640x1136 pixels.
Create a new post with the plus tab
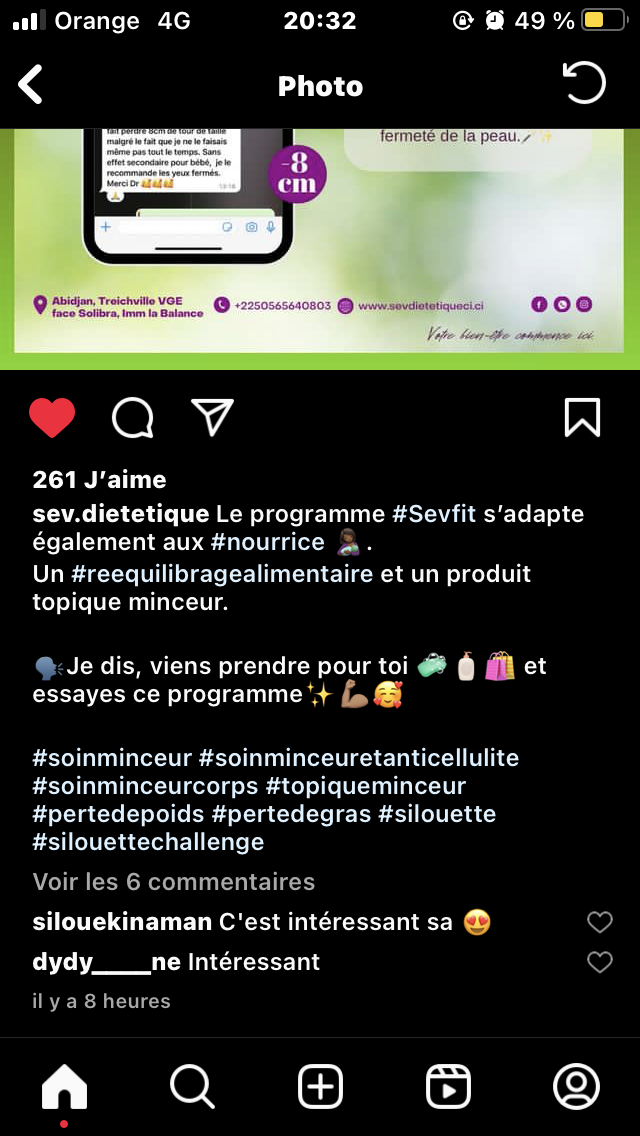tap(320, 1087)
